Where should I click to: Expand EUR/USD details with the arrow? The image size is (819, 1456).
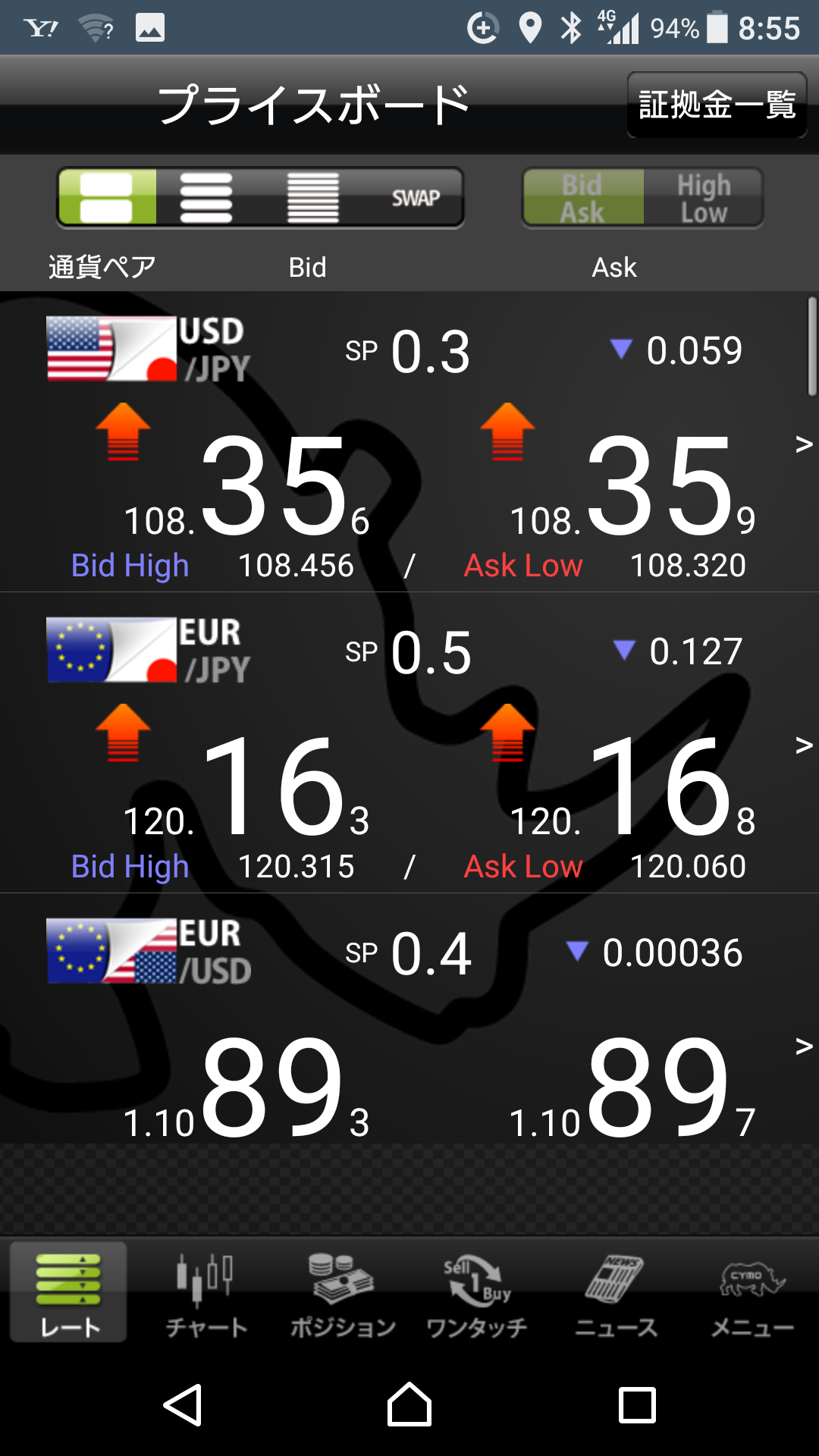click(x=803, y=1046)
